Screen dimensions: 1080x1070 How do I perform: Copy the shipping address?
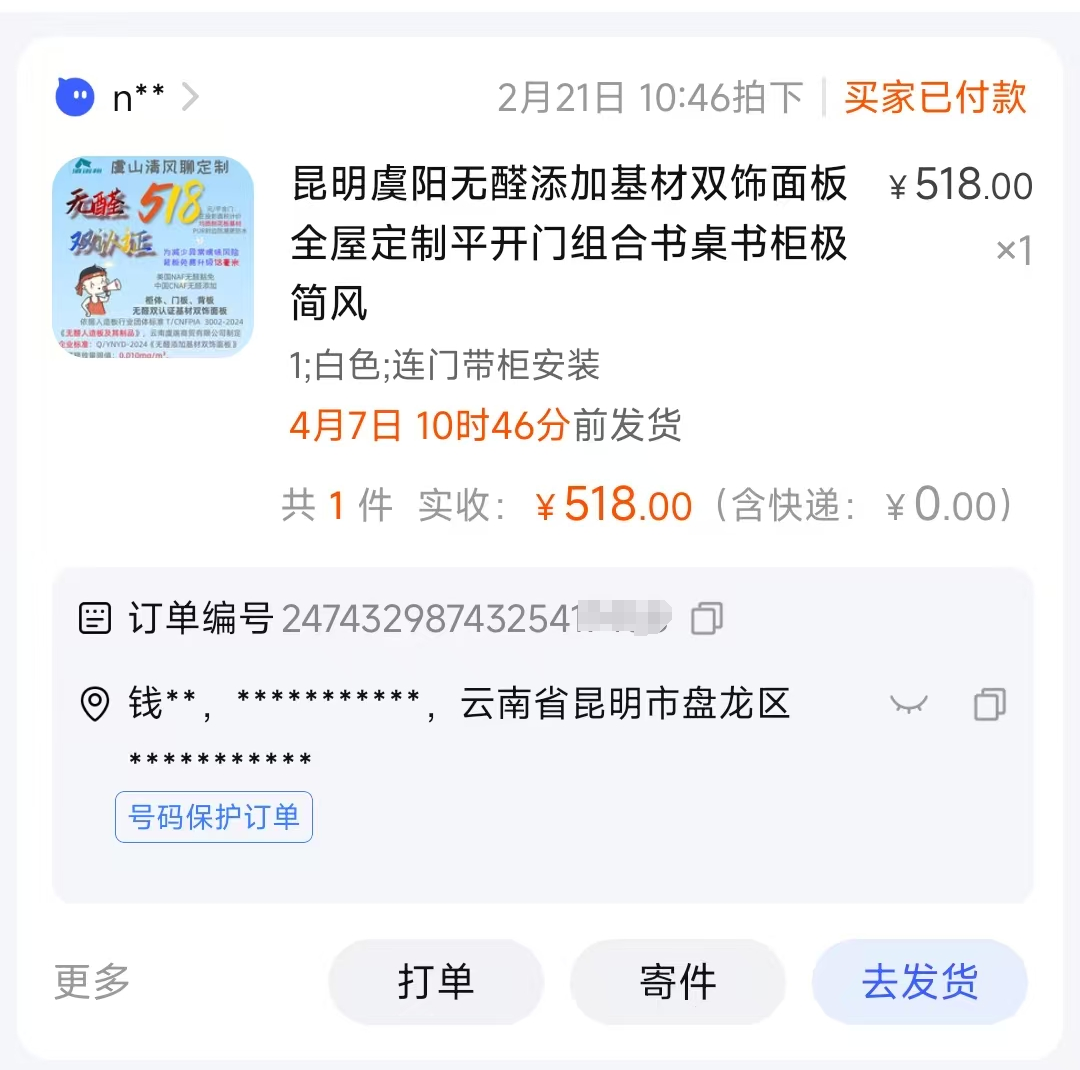pyautogui.click(x=989, y=704)
